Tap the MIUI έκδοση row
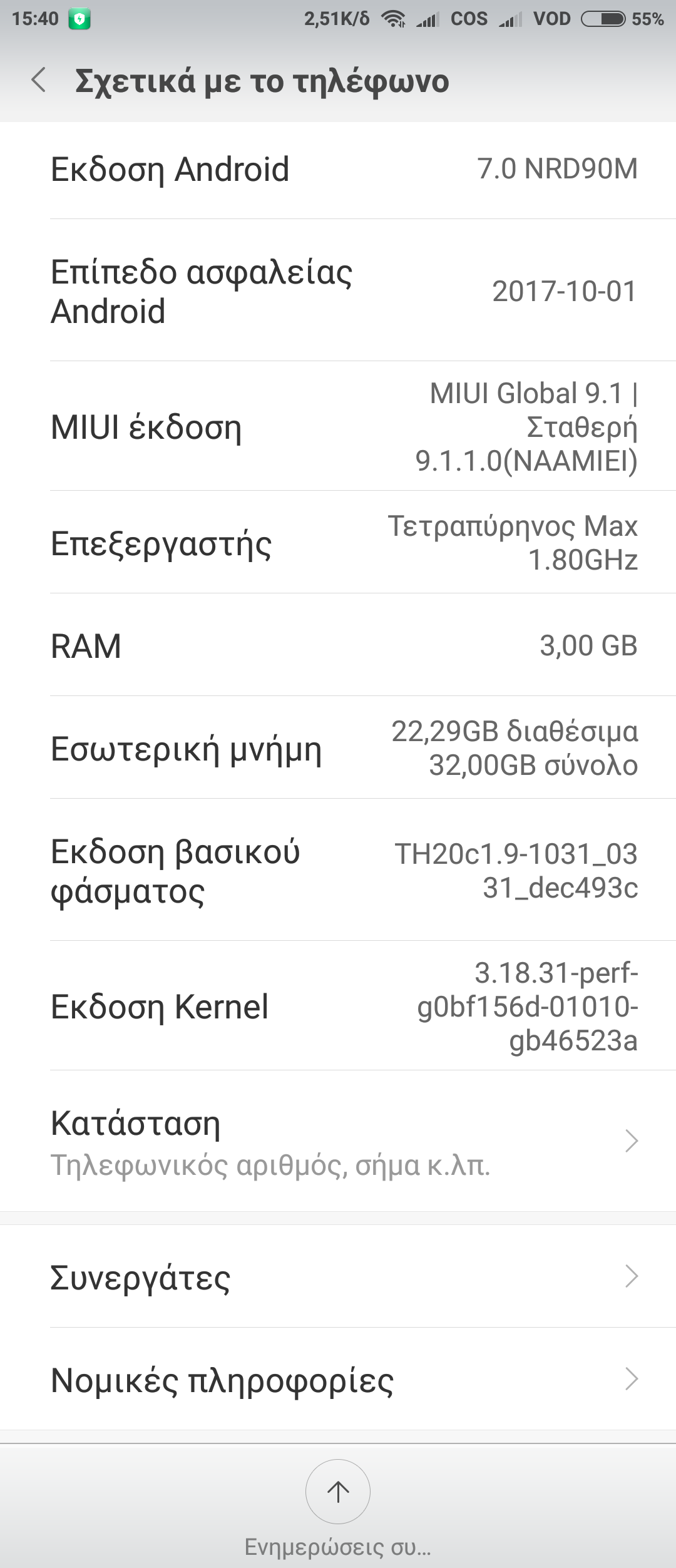This screenshot has height=1568, width=676. (x=338, y=427)
